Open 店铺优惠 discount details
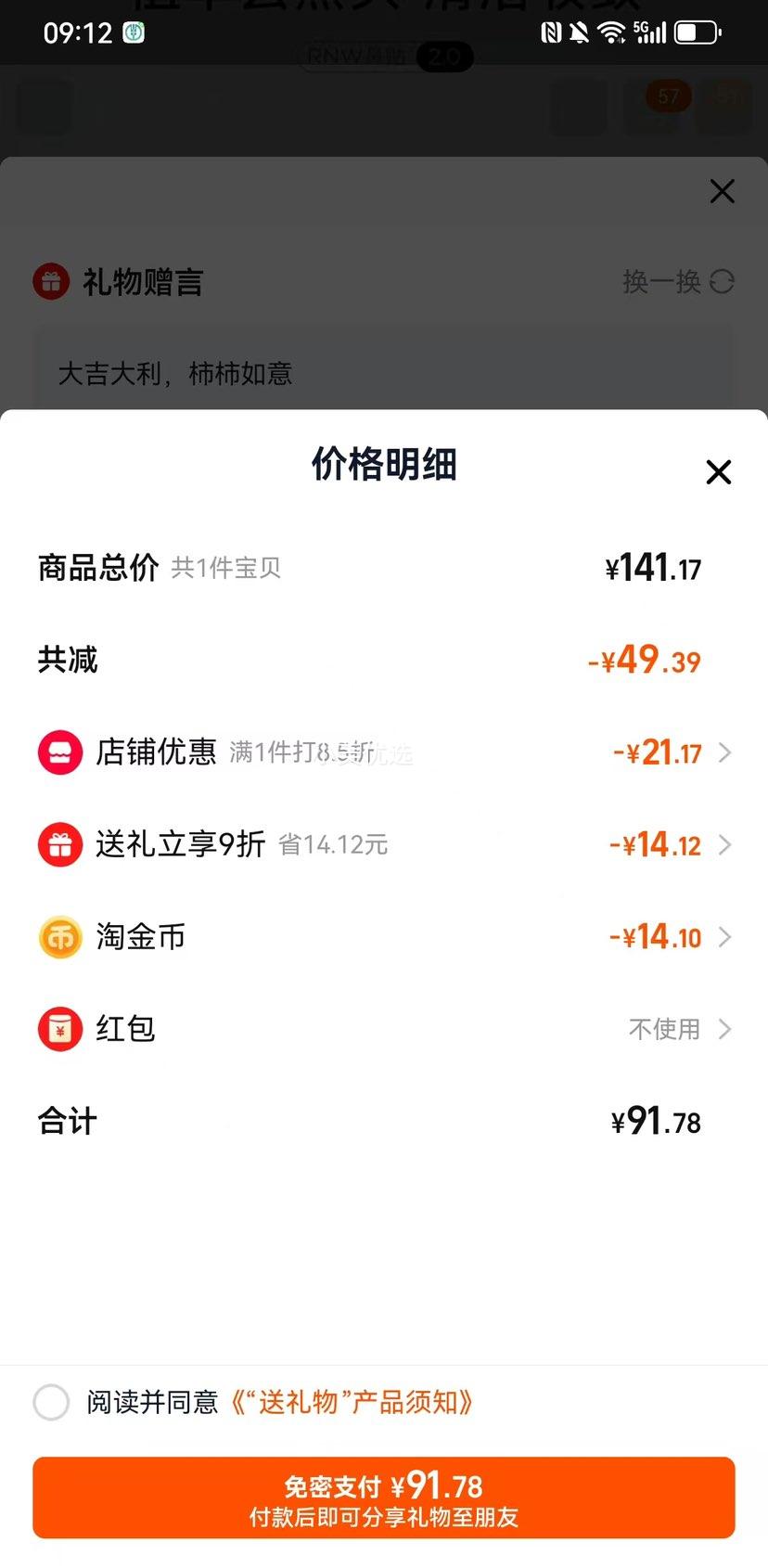Viewport: 768px width, 1568px height. coord(384,752)
